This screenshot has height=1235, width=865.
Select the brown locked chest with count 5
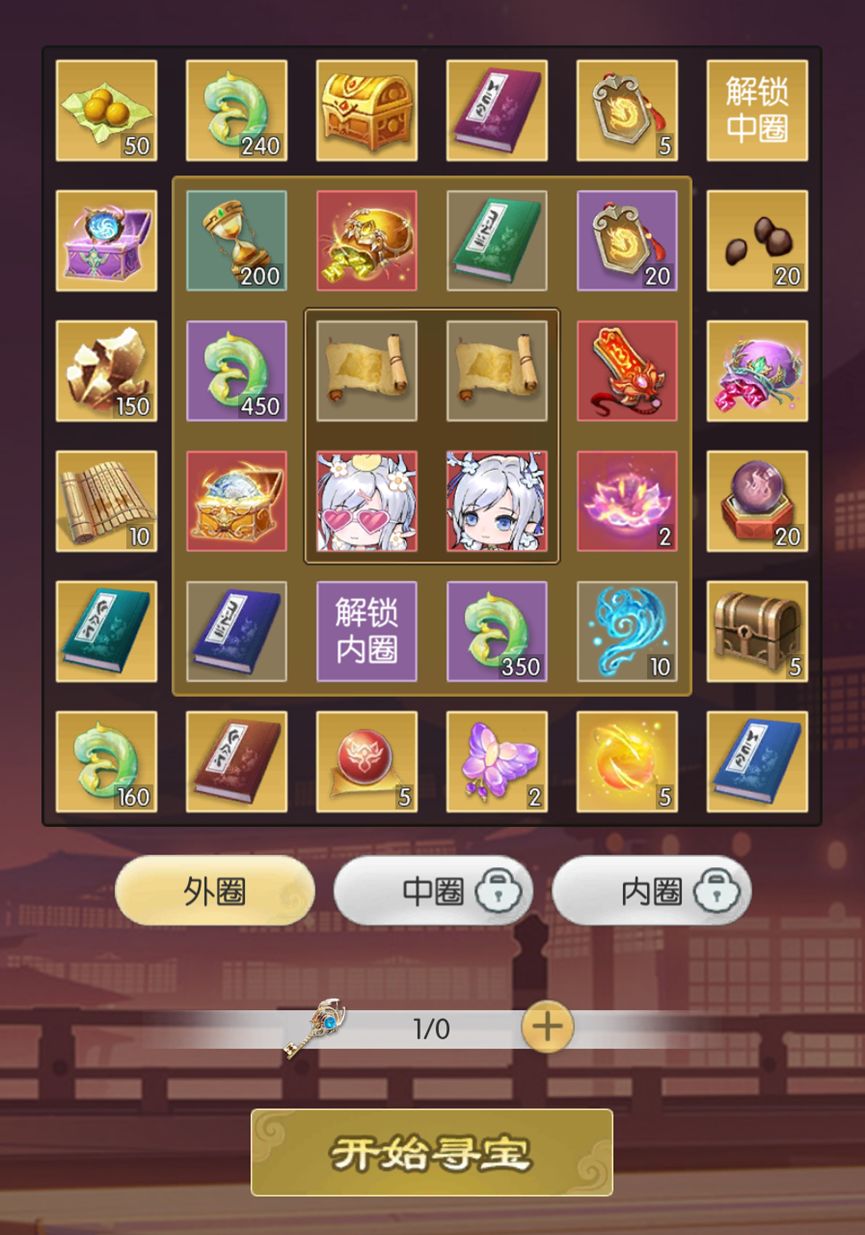757,631
